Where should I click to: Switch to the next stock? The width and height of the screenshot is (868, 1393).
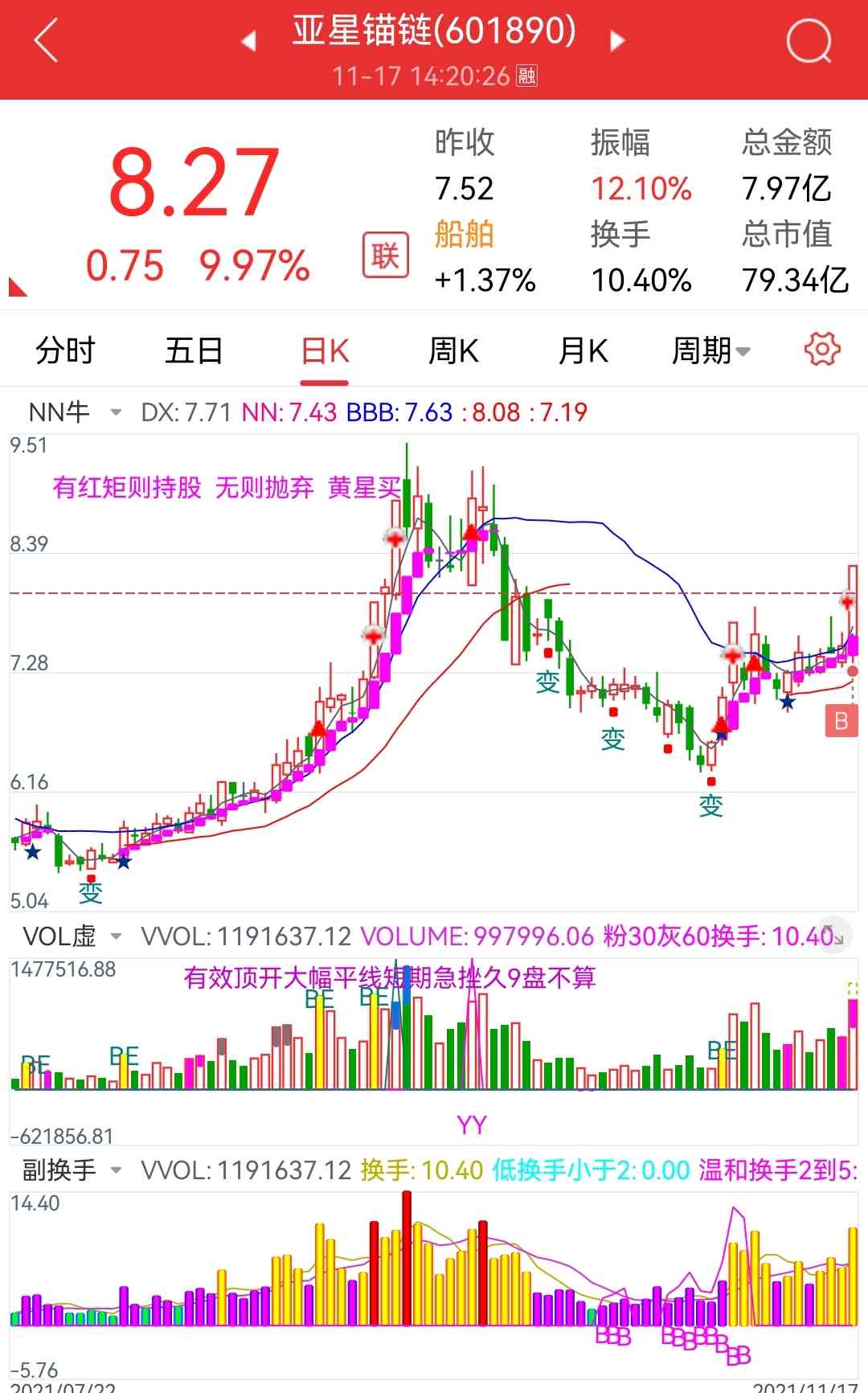point(617,41)
